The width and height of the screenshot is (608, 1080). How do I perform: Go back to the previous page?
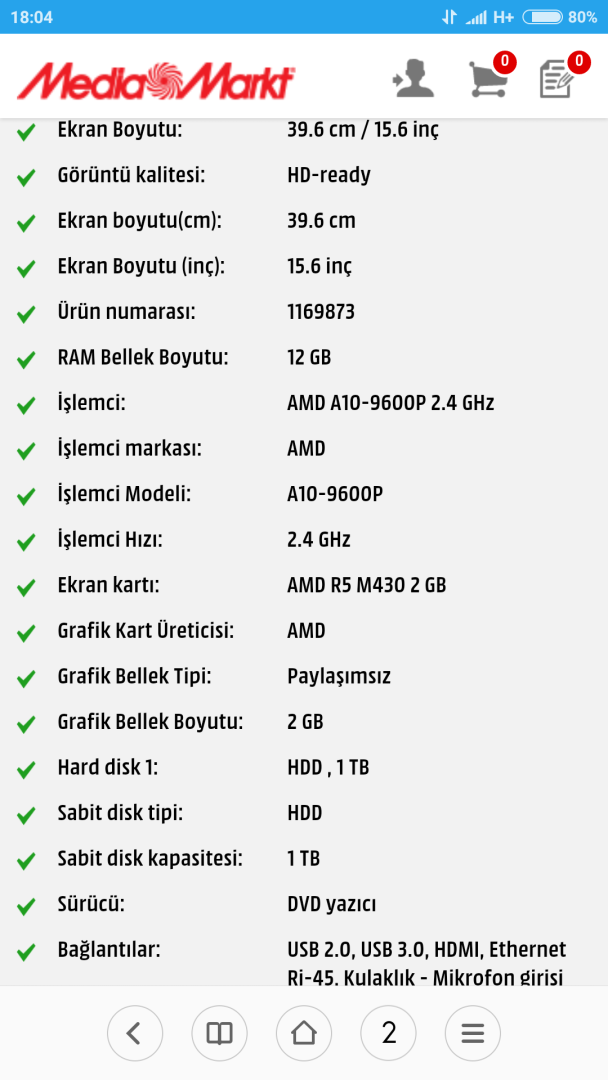click(x=135, y=1033)
